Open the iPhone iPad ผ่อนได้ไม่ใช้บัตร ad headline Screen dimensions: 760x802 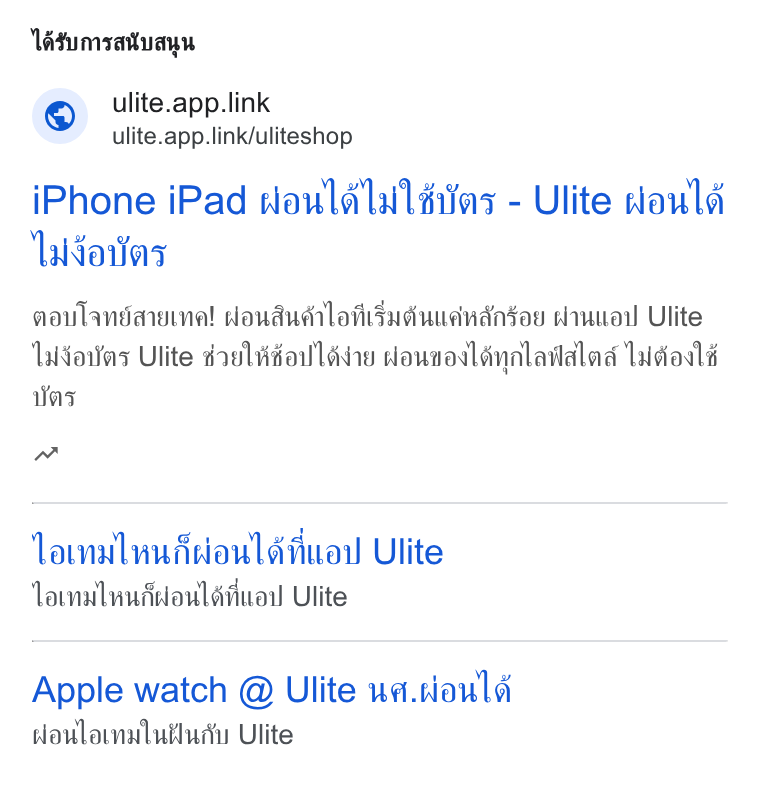pos(378,224)
